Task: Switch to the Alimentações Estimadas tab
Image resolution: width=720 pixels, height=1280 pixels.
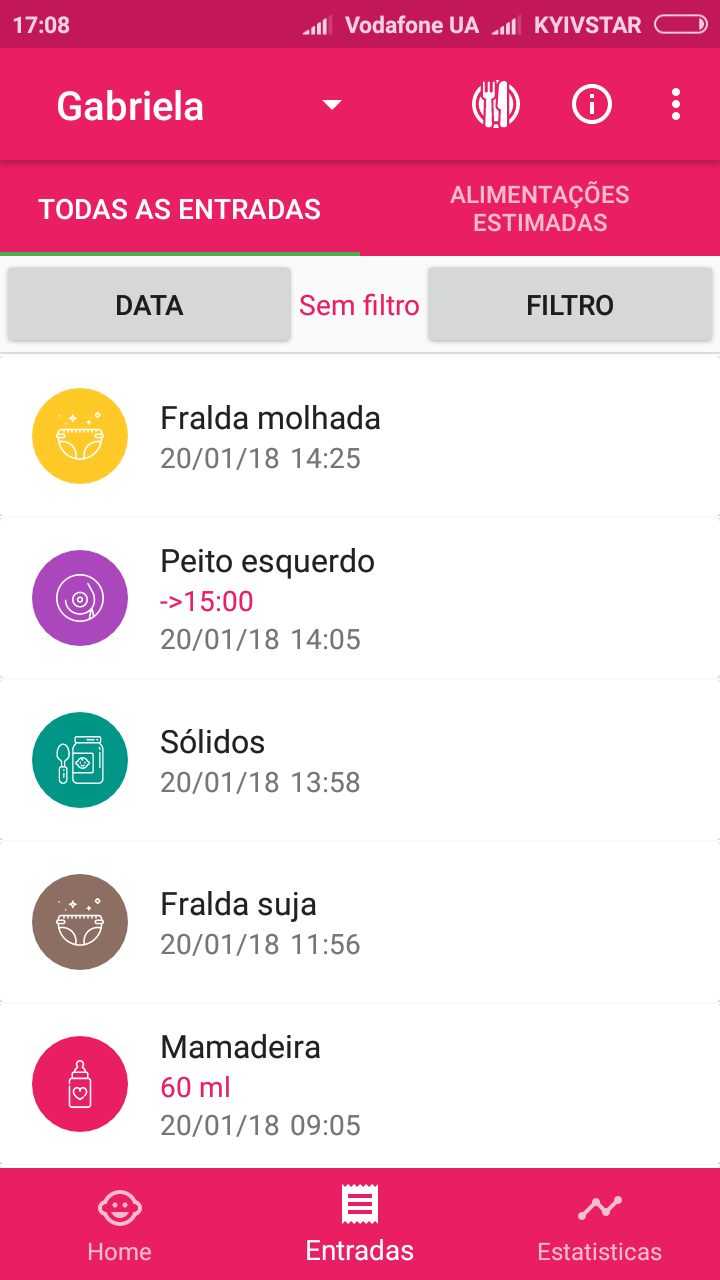Action: tap(540, 208)
